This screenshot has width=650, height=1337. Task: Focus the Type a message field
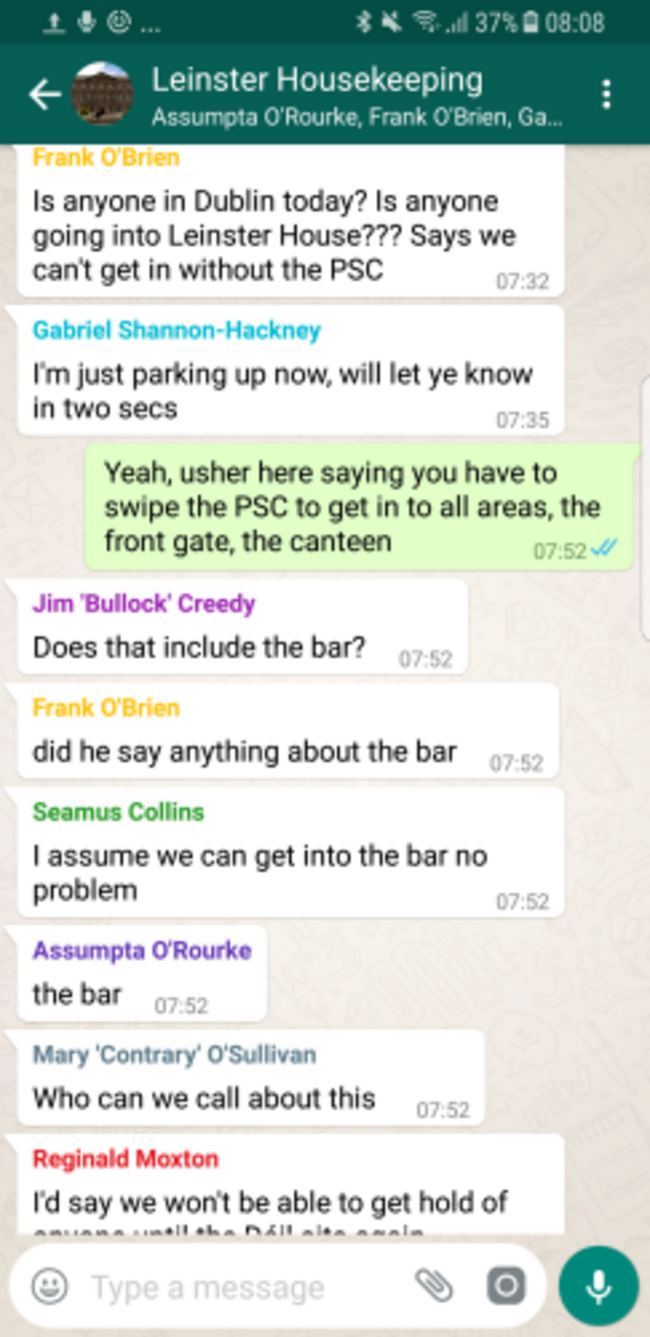point(240,1287)
